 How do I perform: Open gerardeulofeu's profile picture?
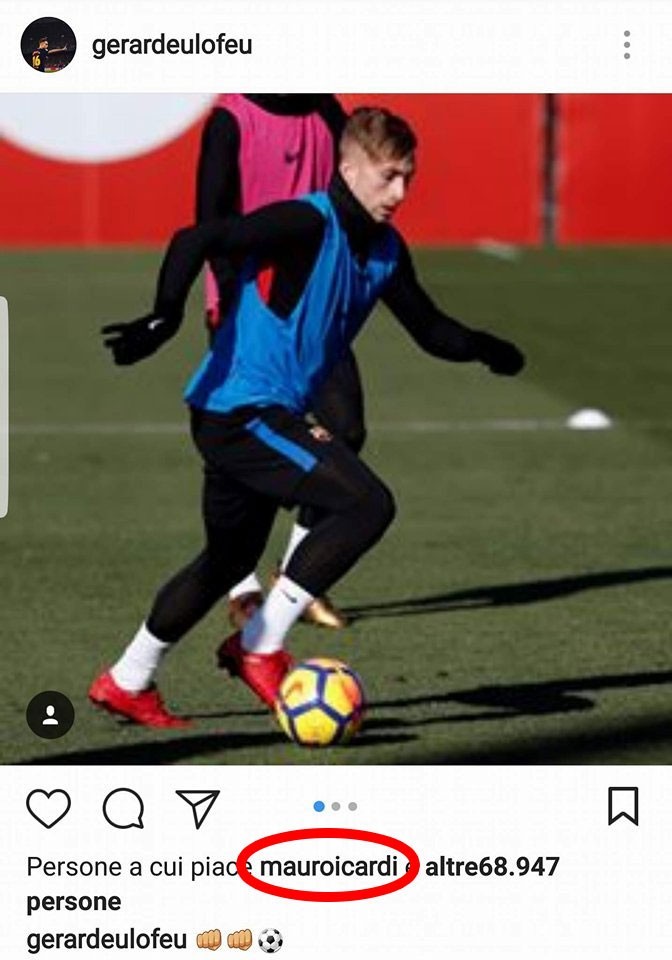pos(48,45)
